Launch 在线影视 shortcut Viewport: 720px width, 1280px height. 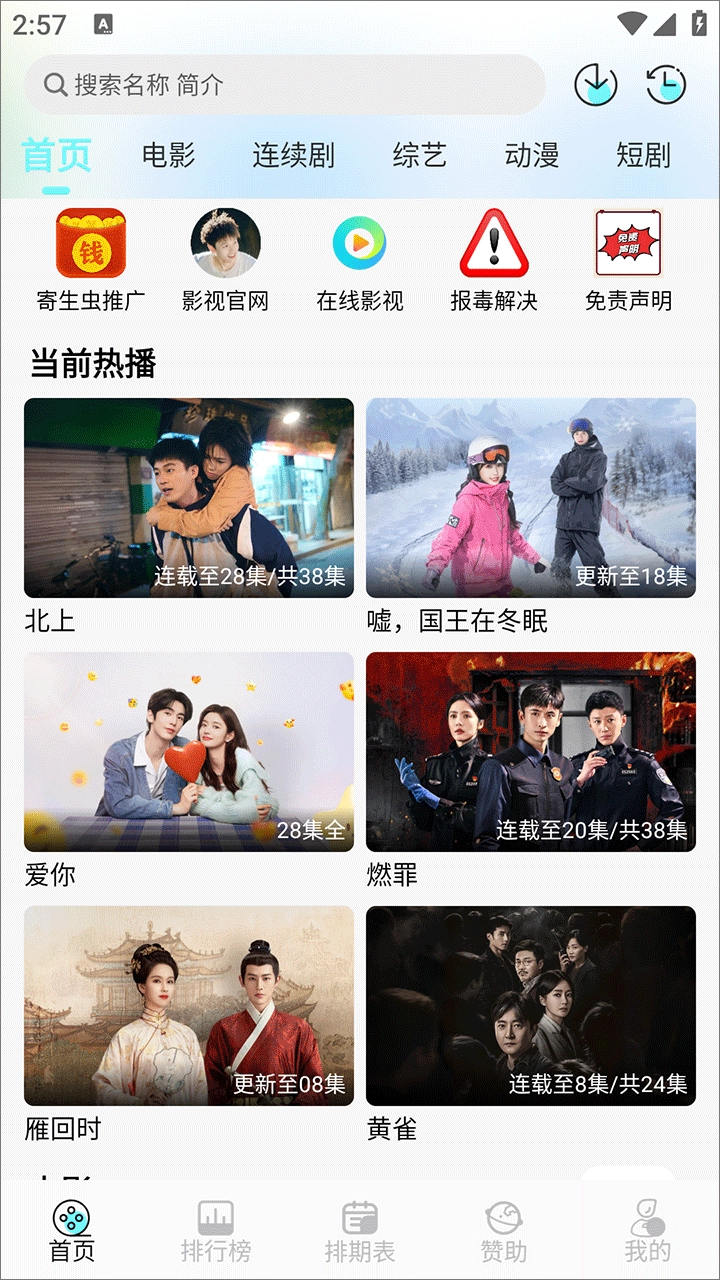[360, 260]
